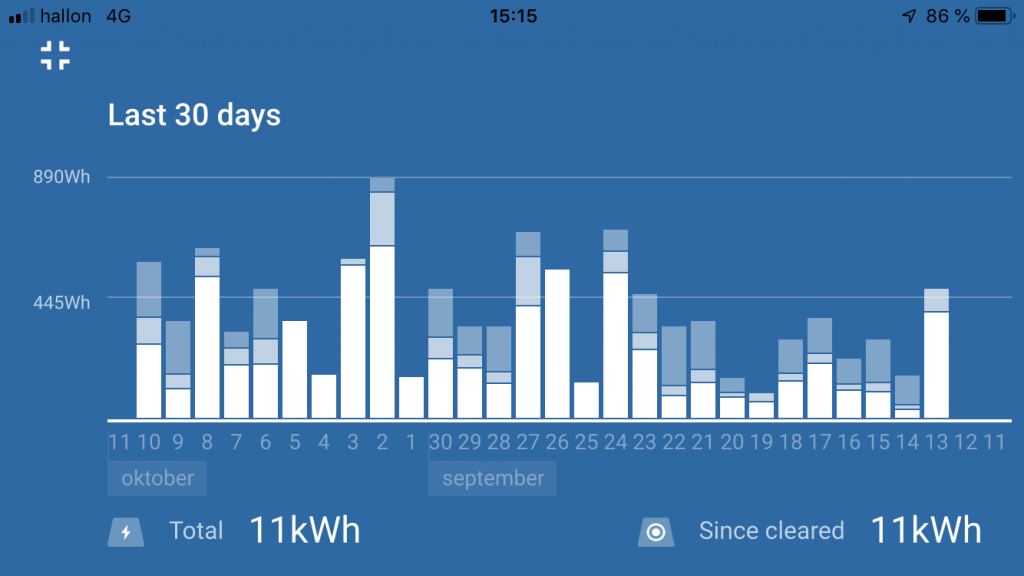Choose the 3 October bar
The image size is (1024, 576).
(x=353, y=340)
